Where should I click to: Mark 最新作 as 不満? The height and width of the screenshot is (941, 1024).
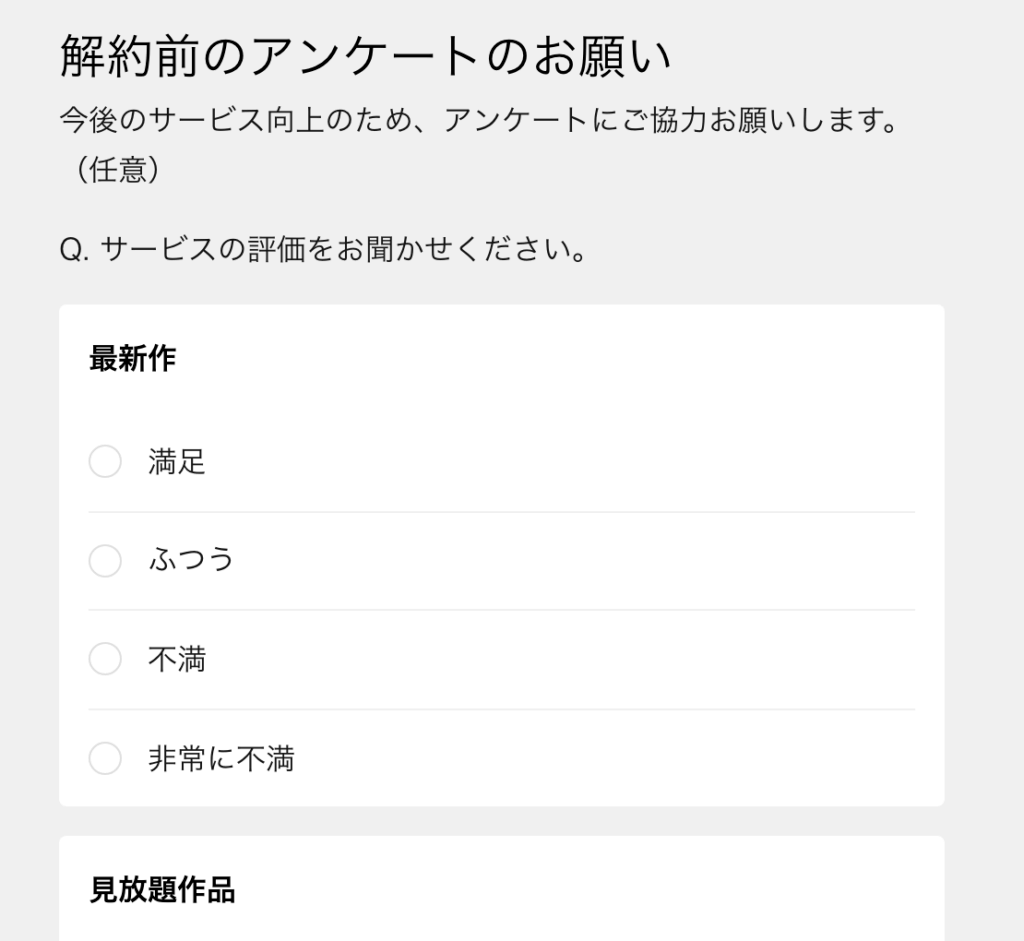click(105, 659)
